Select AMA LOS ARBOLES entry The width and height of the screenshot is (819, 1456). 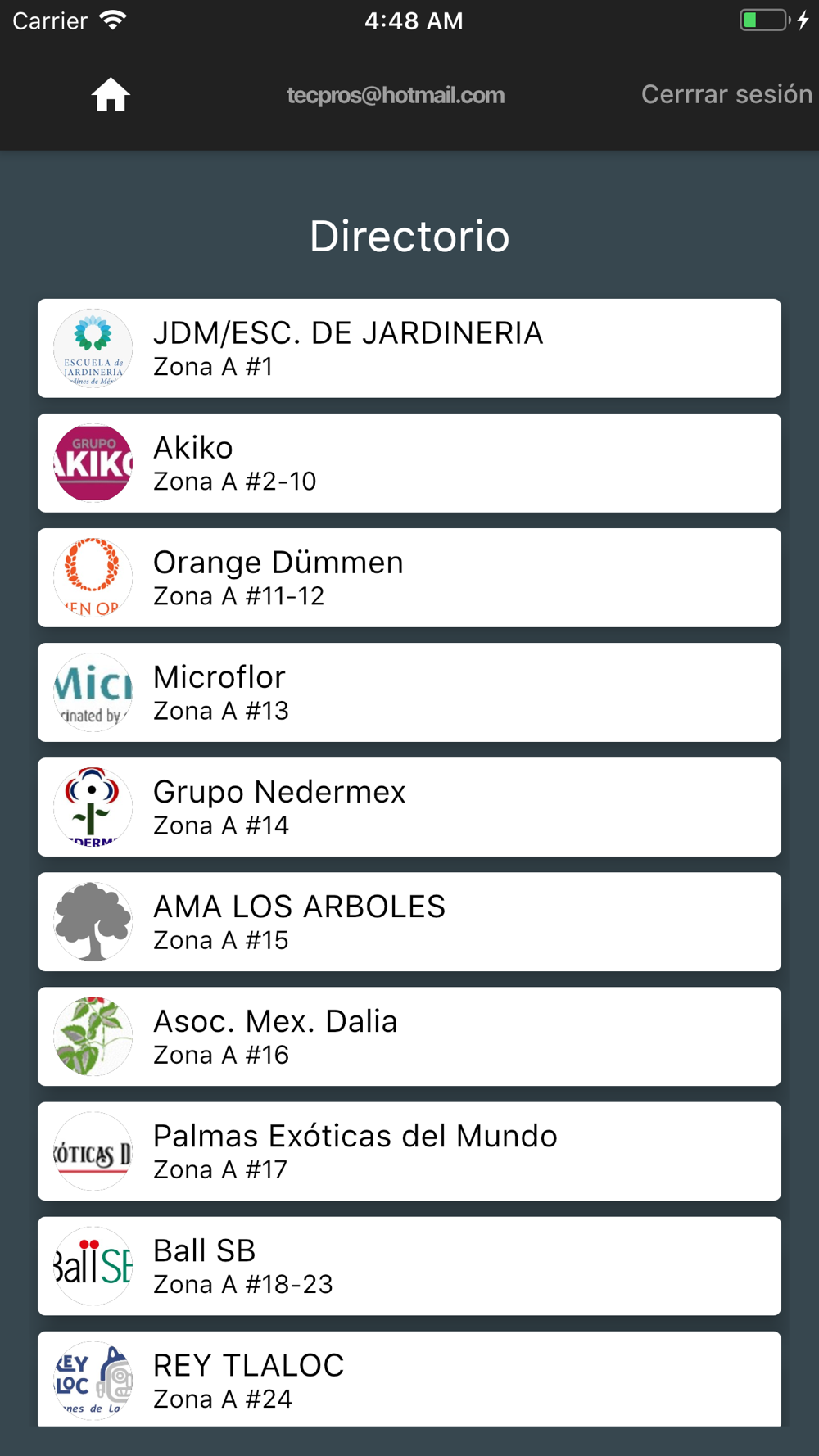coord(409,921)
